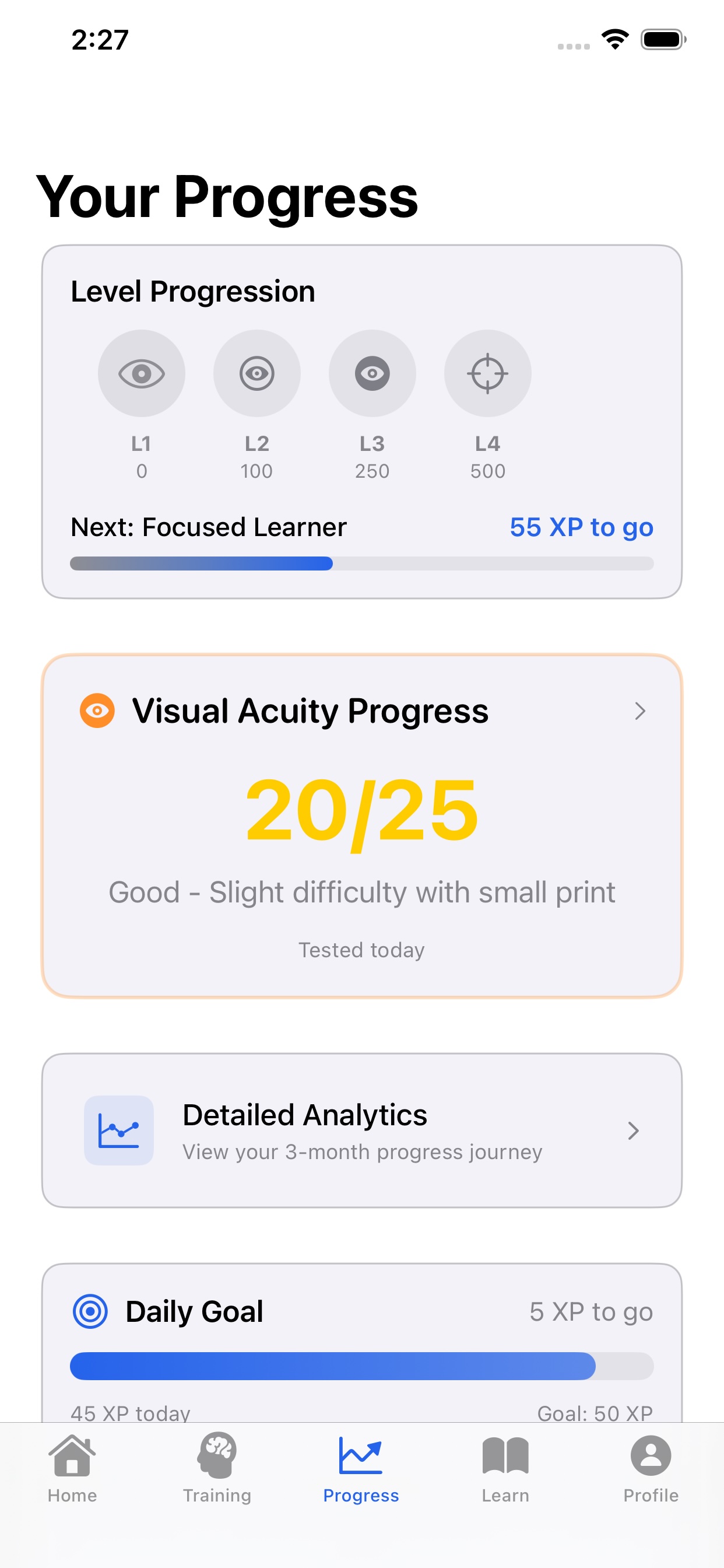Tap the L2 eye icon at 100 XP
This screenshot has width=724, height=1568.
256,373
